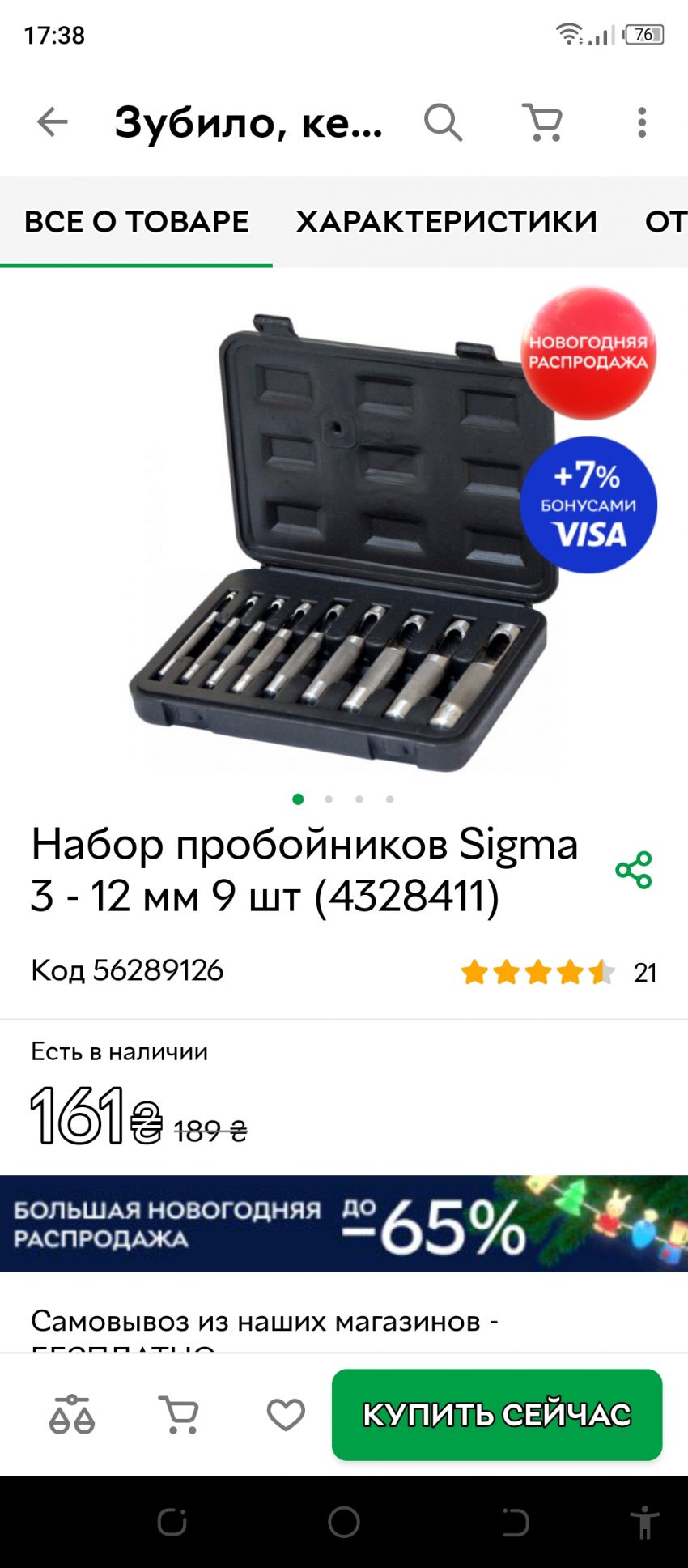
Task: Share this product
Action: point(633,870)
